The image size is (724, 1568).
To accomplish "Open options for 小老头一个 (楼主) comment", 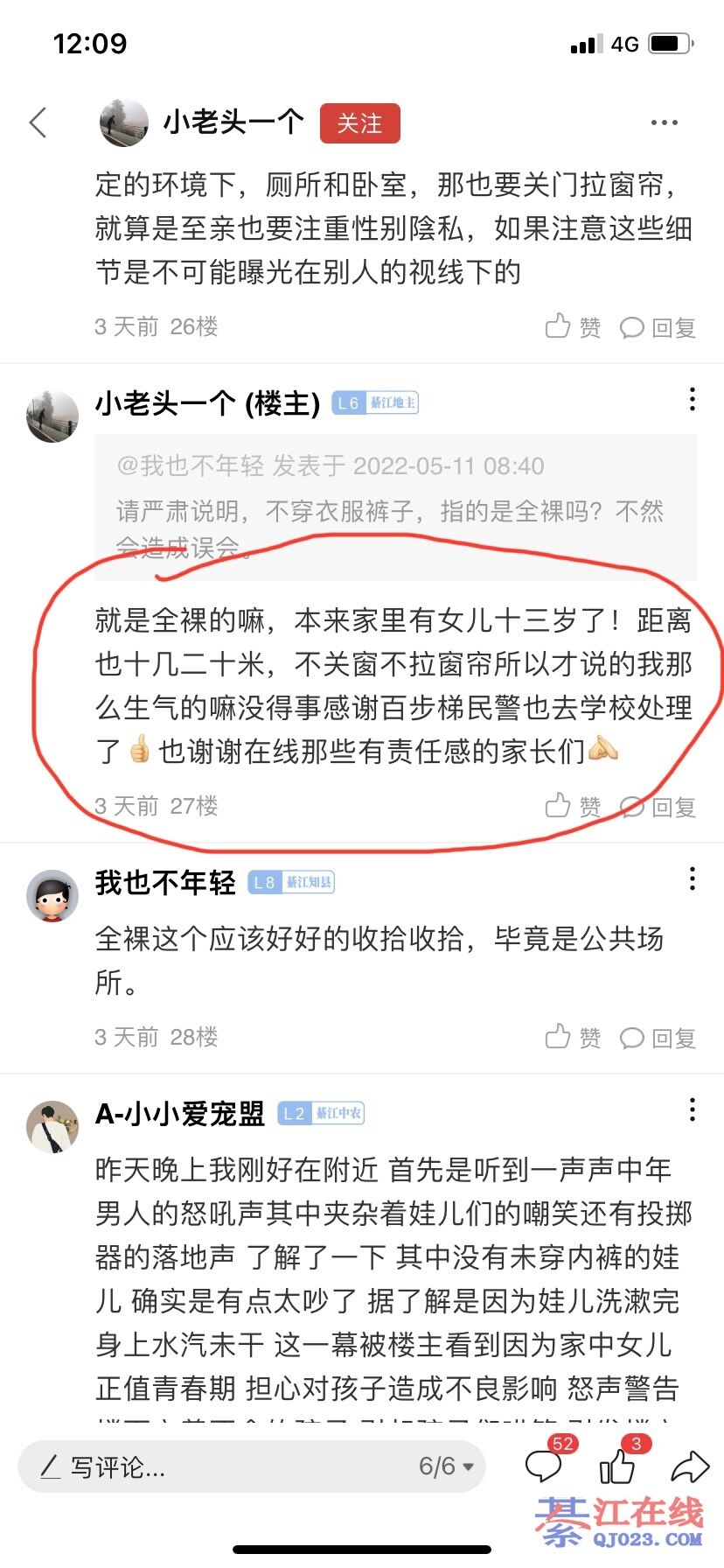I will tap(692, 400).
